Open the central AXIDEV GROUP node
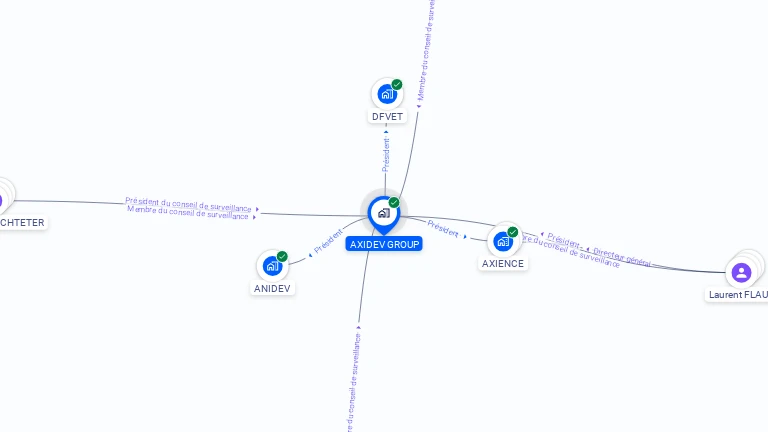 pos(383,213)
